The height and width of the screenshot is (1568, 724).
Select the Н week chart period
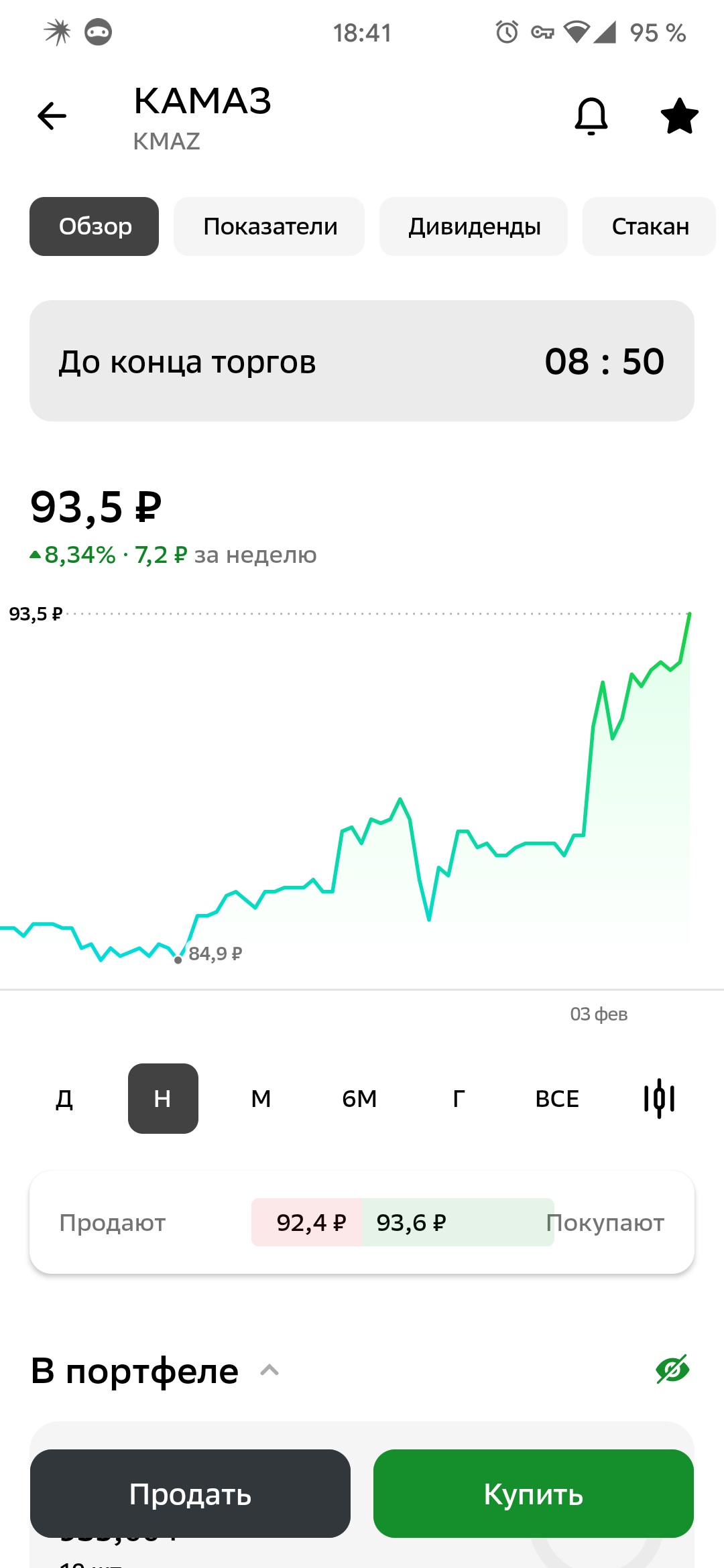tap(163, 1099)
